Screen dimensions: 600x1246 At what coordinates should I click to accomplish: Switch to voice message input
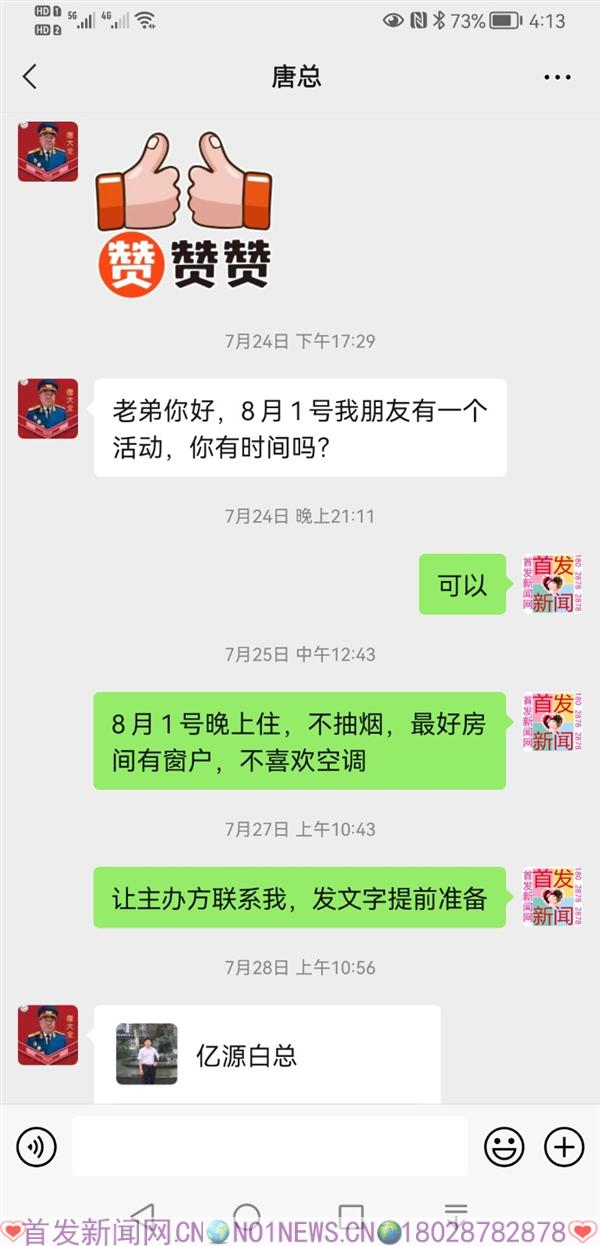coord(37,1146)
